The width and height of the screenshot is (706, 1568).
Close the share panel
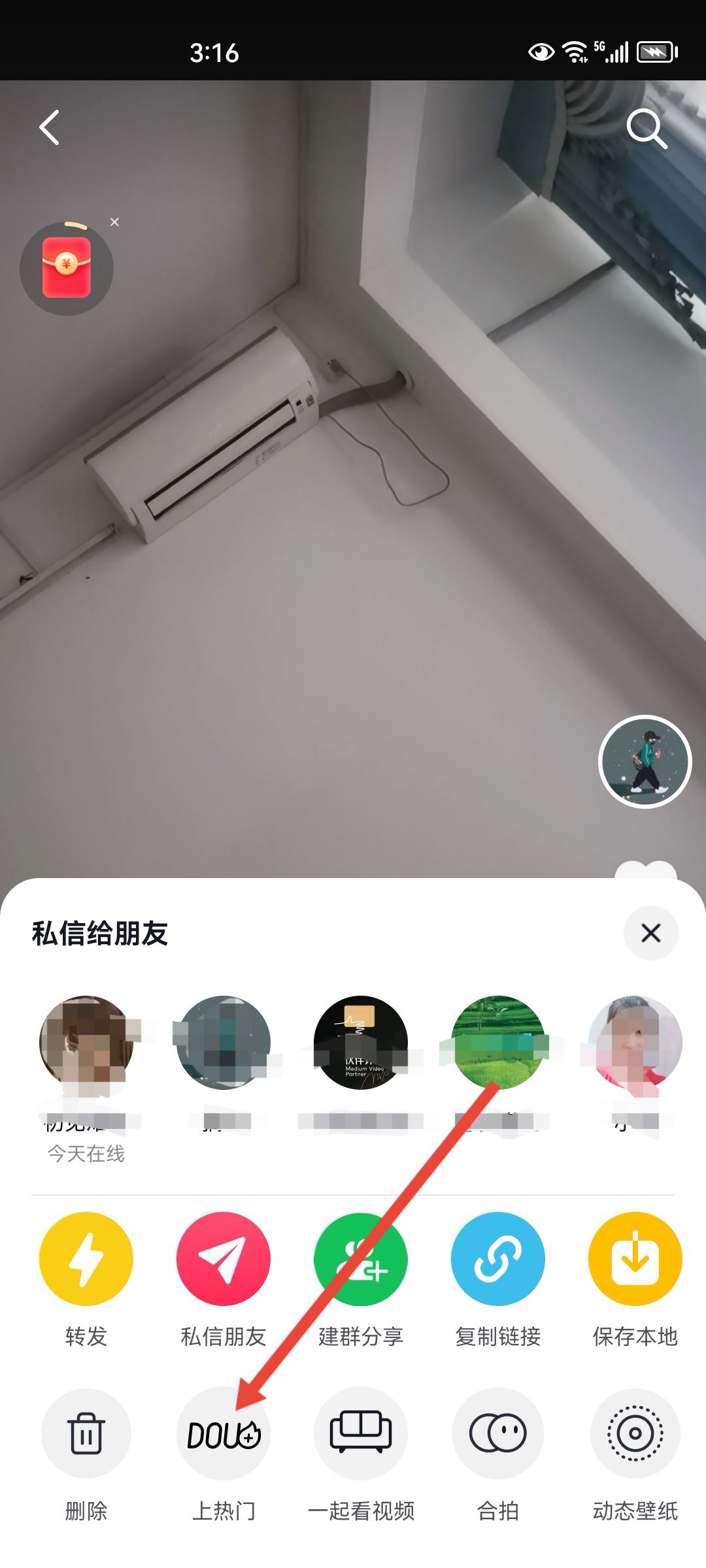click(652, 934)
